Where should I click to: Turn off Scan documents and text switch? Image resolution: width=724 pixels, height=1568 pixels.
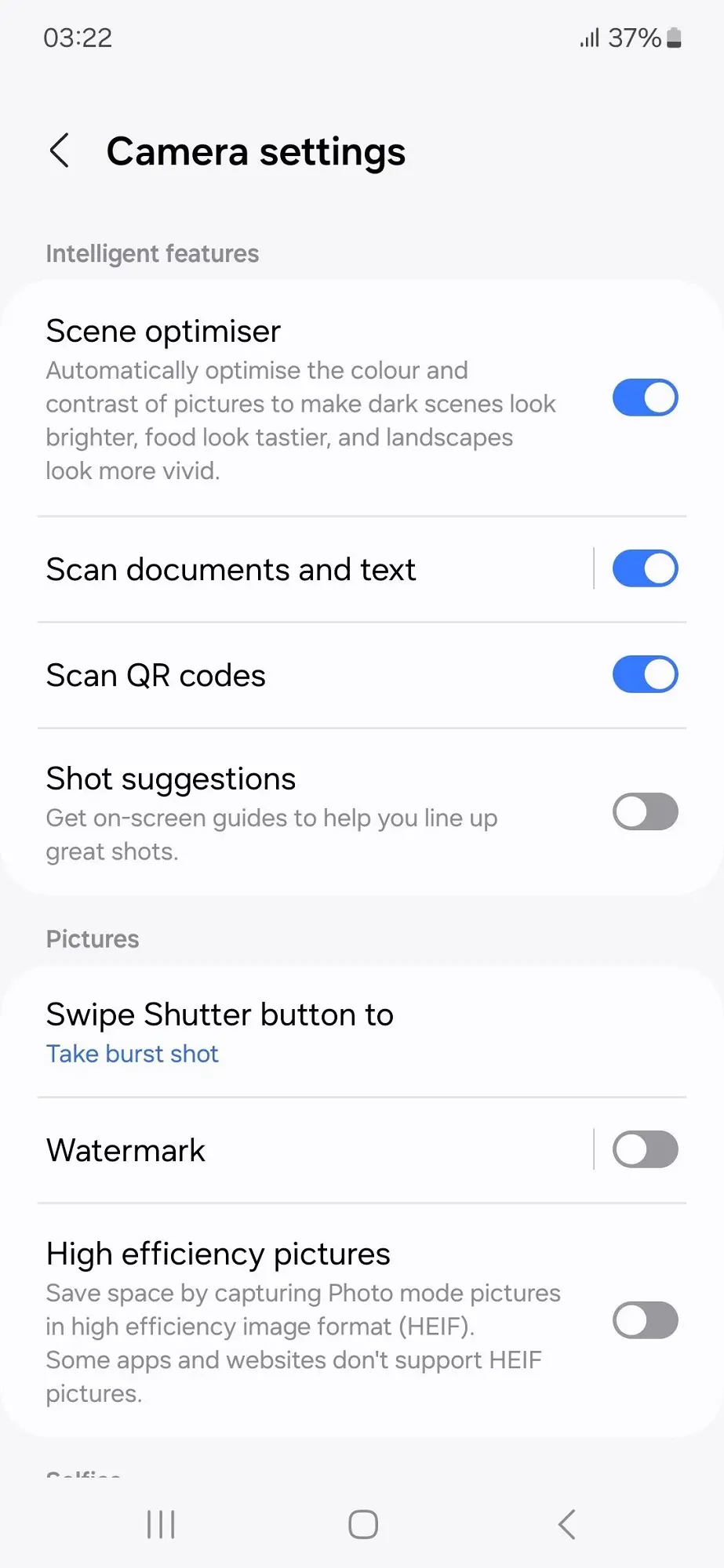[645, 569]
